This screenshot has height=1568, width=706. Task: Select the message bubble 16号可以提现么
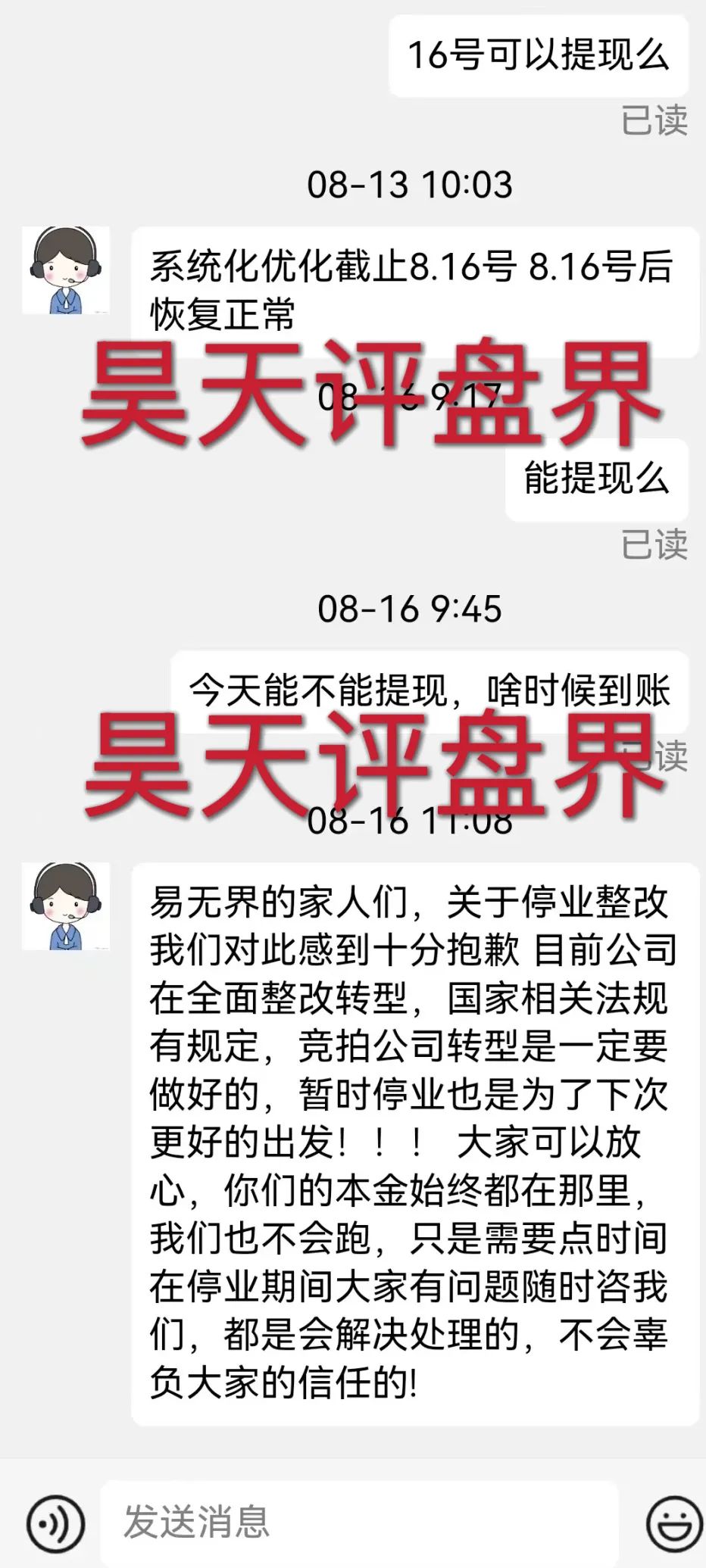click(x=538, y=55)
